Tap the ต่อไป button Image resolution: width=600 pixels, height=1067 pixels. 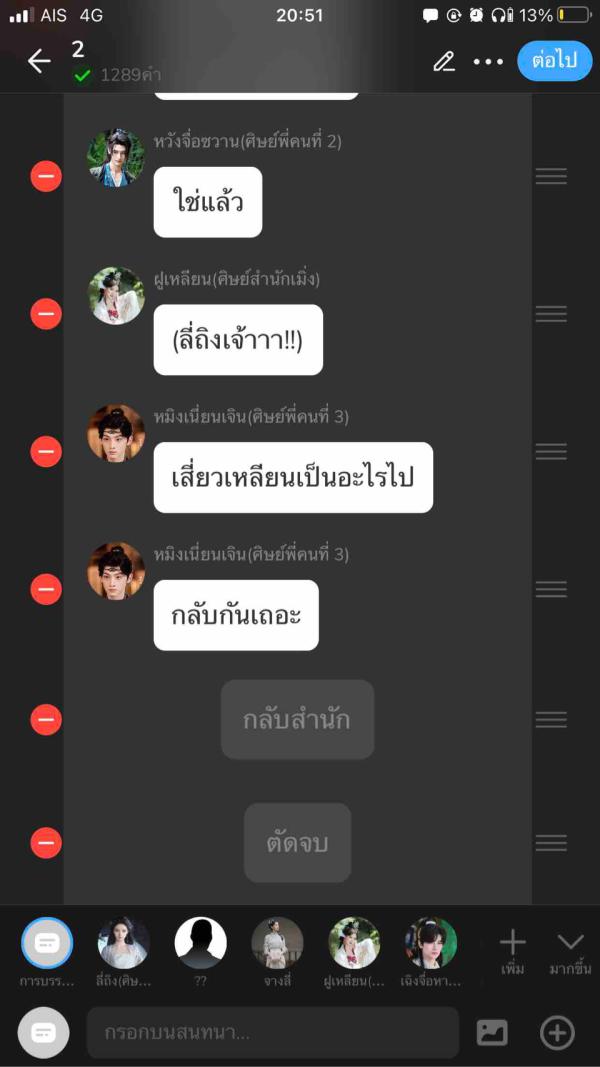tap(554, 60)
